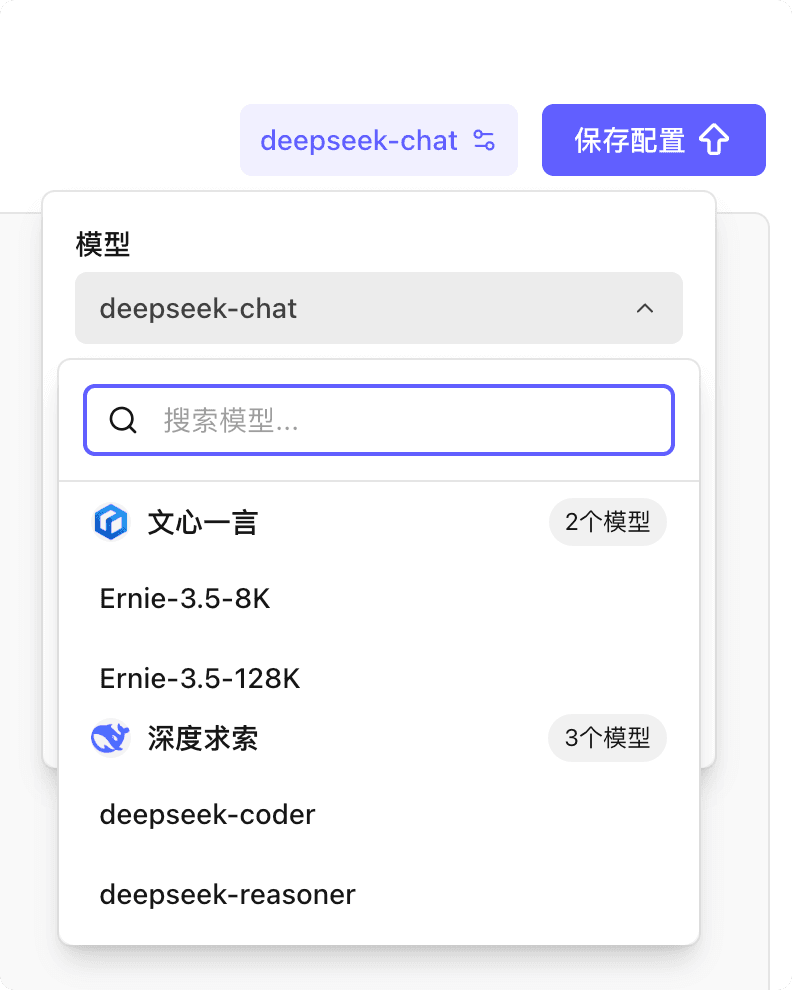Collapse the 模型 deepseek-chat dropdown
This screenshot has width=792, height=990.
click(379, 308)
